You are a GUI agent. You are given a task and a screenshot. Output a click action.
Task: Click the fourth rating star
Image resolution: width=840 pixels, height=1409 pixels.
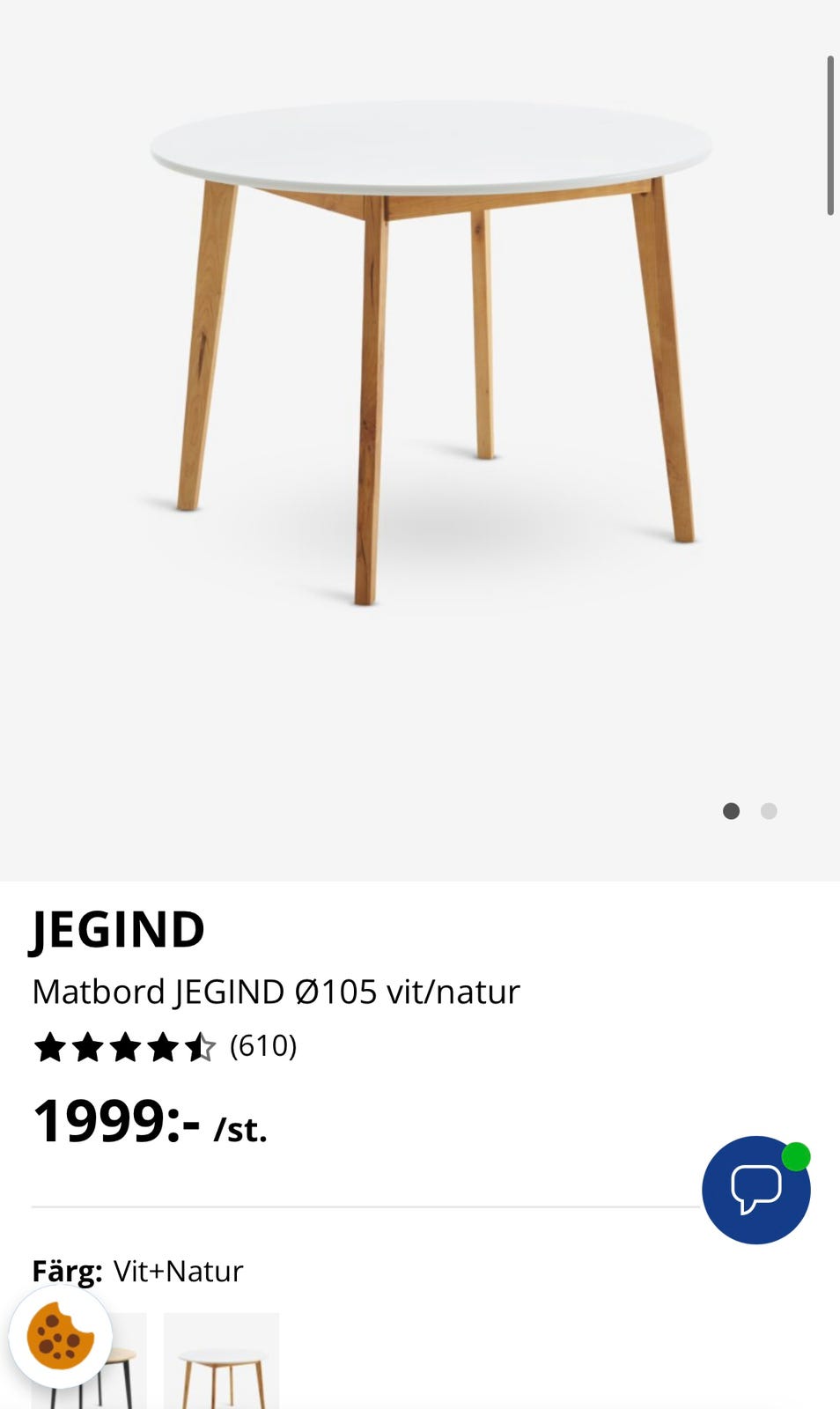tap(162, 1049)
